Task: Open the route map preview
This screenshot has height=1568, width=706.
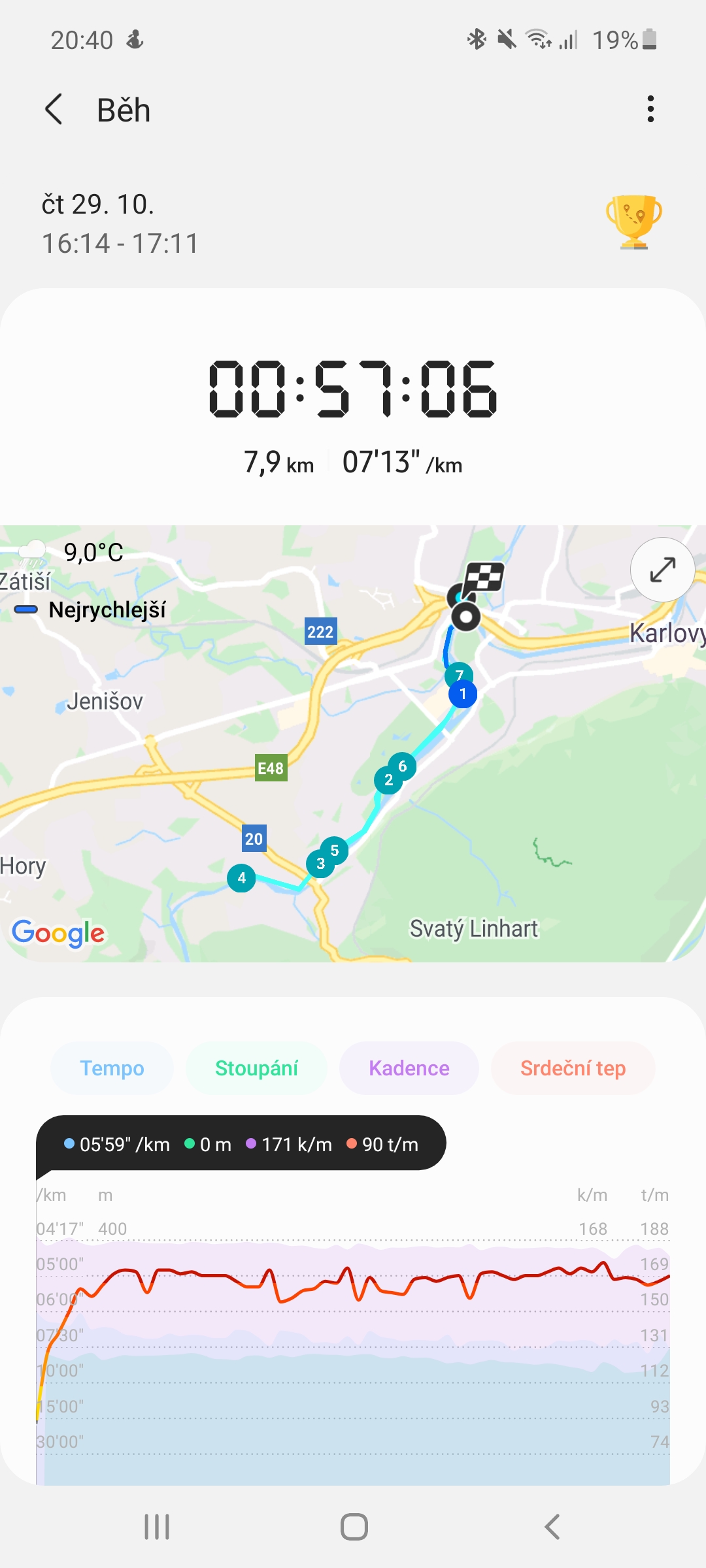Action: [353, 743]
